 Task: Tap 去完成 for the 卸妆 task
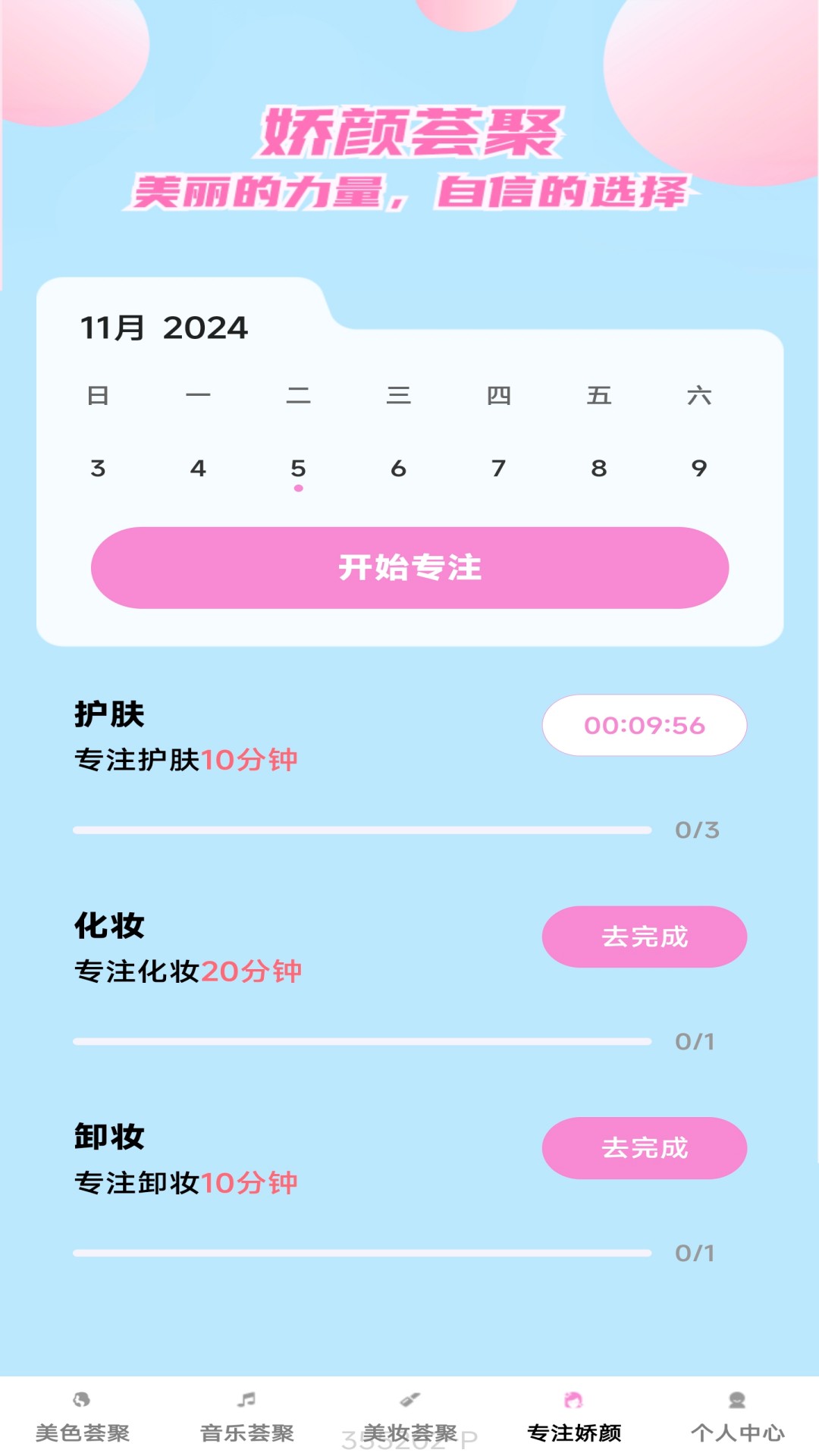point(644,1147)
